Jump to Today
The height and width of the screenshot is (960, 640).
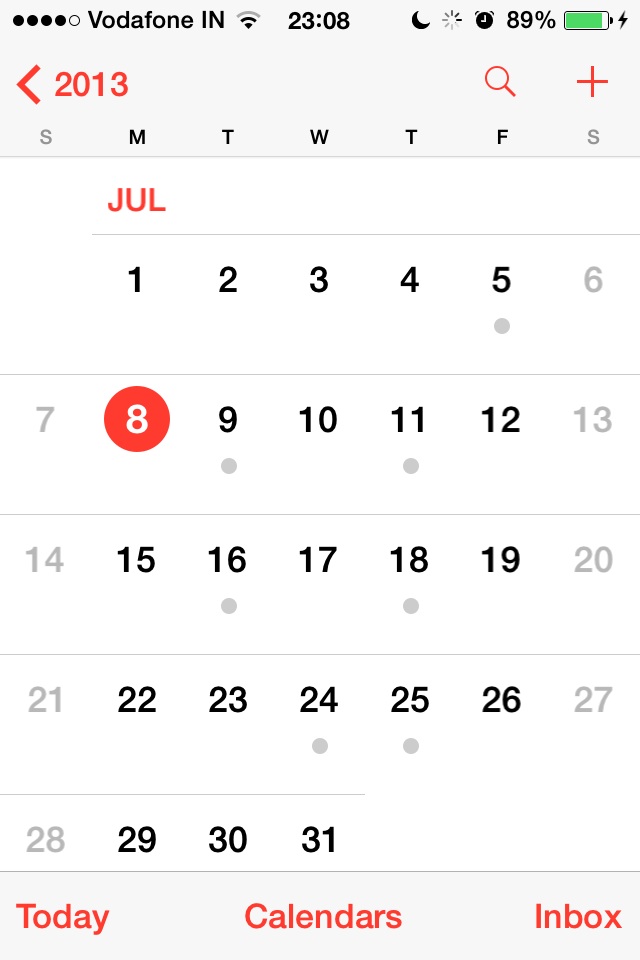click(x=62, y=916)
